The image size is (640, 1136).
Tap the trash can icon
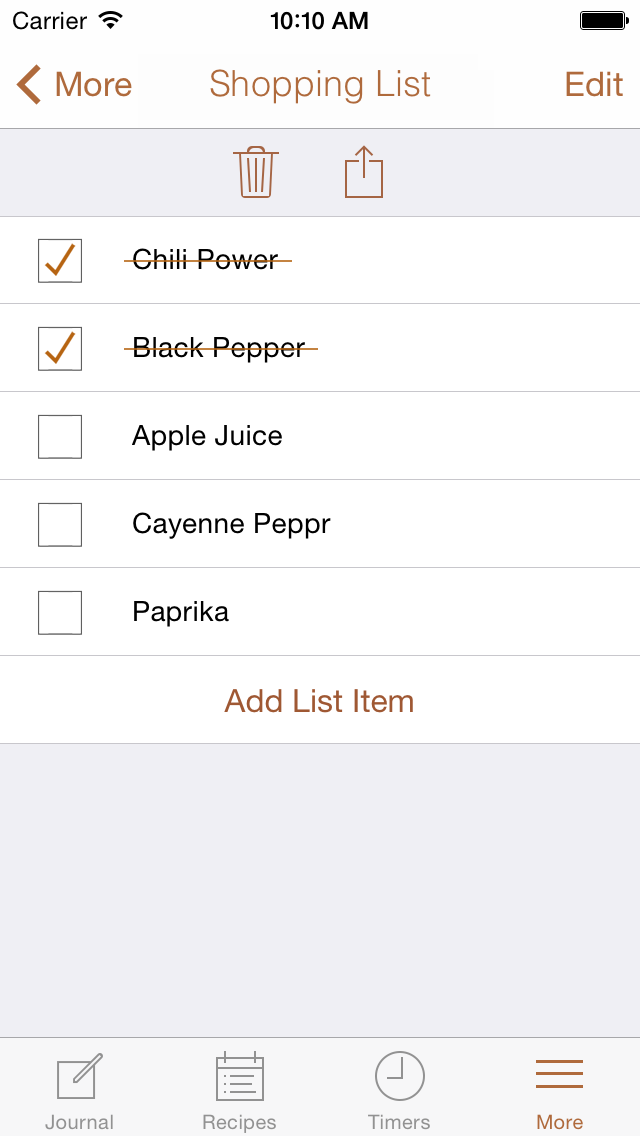[256, 172]
